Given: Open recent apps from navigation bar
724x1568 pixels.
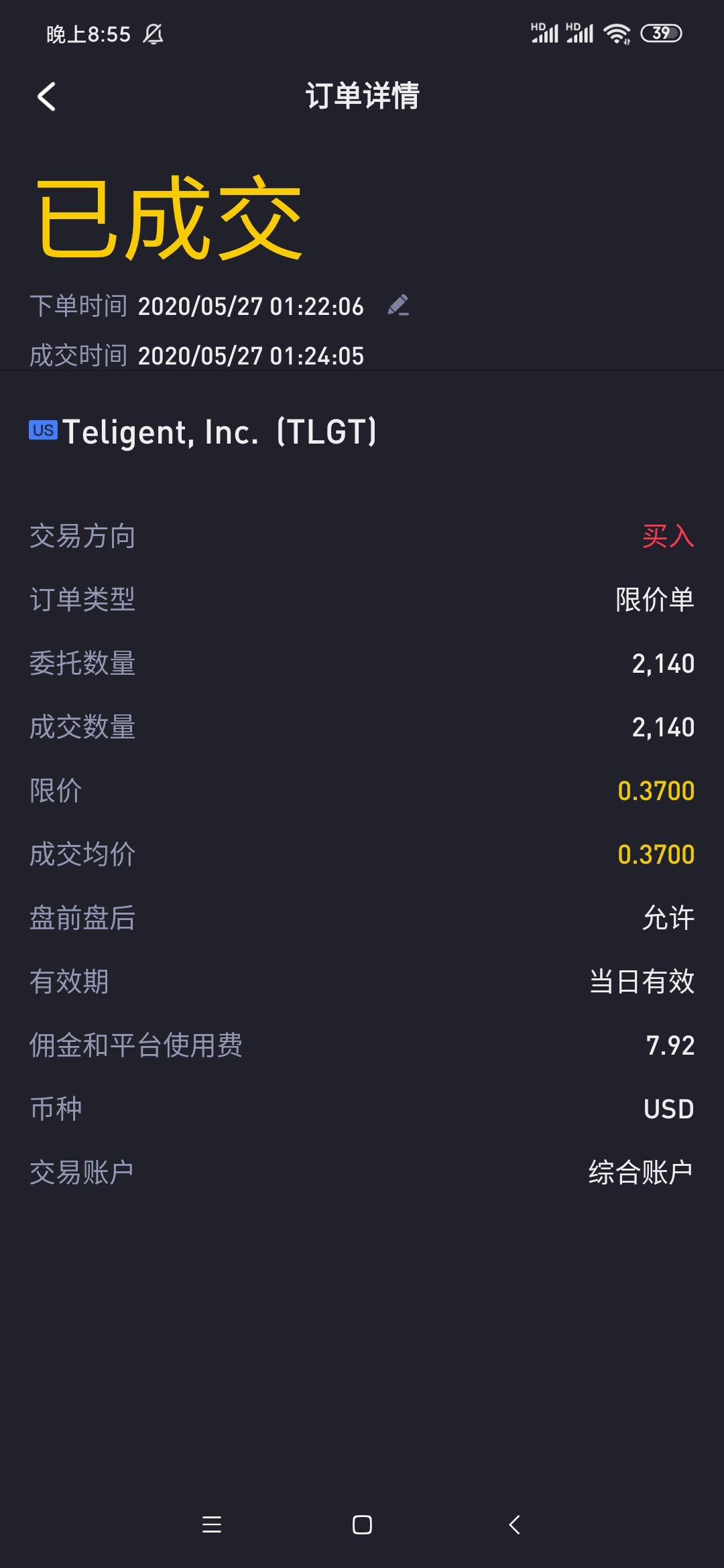Looking at the screenshot, I should point(212,1524).
